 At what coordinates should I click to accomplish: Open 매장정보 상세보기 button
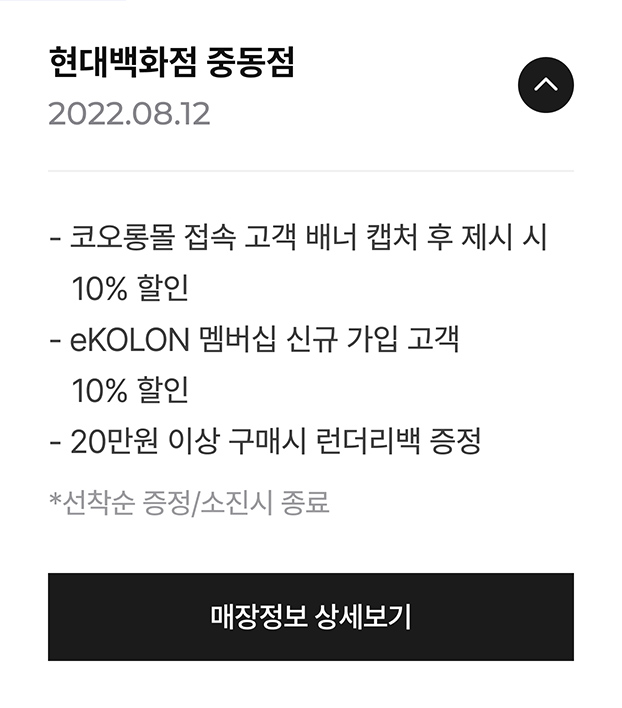point(311,617)
